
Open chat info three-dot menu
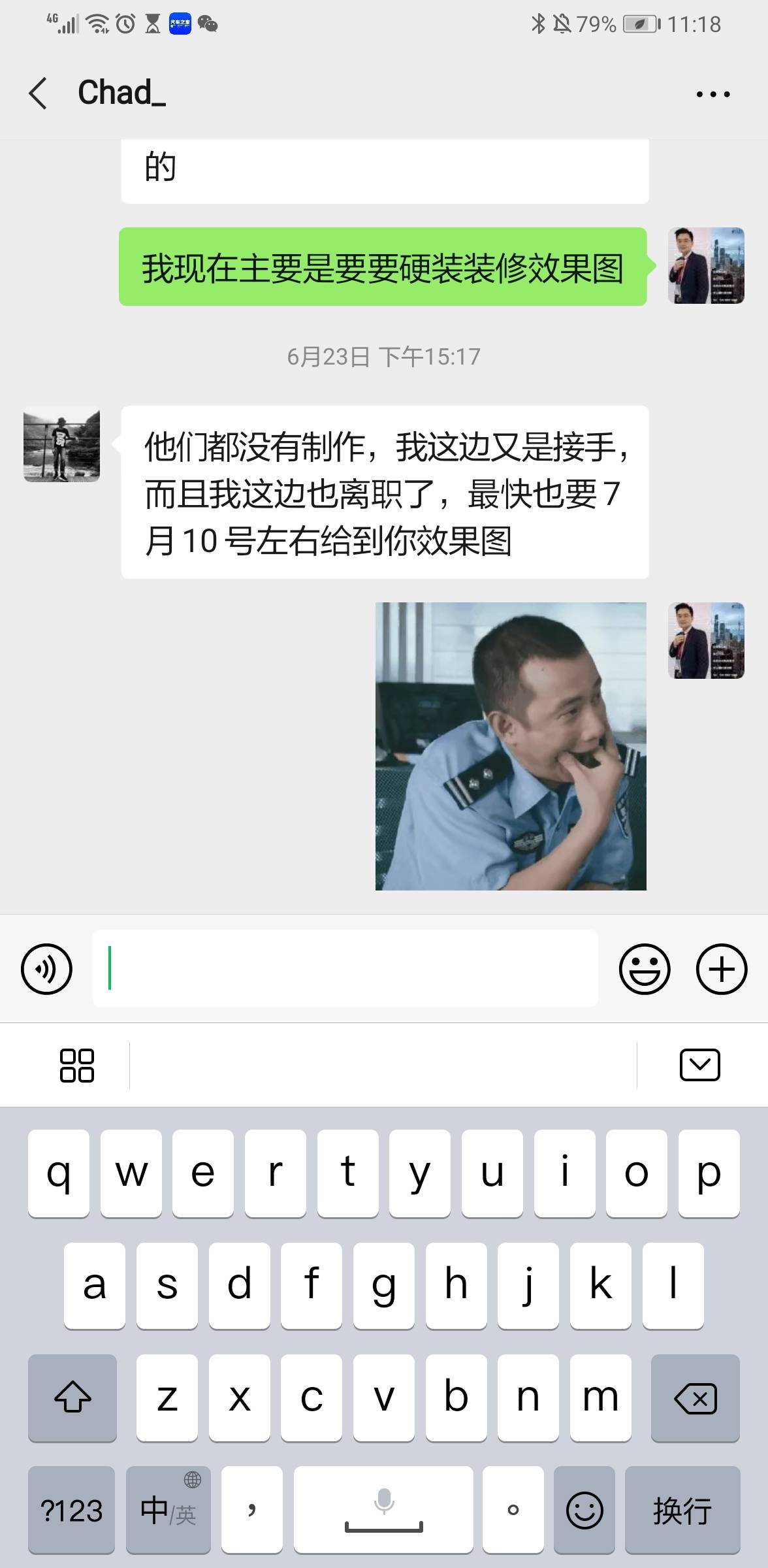(712, 94)
